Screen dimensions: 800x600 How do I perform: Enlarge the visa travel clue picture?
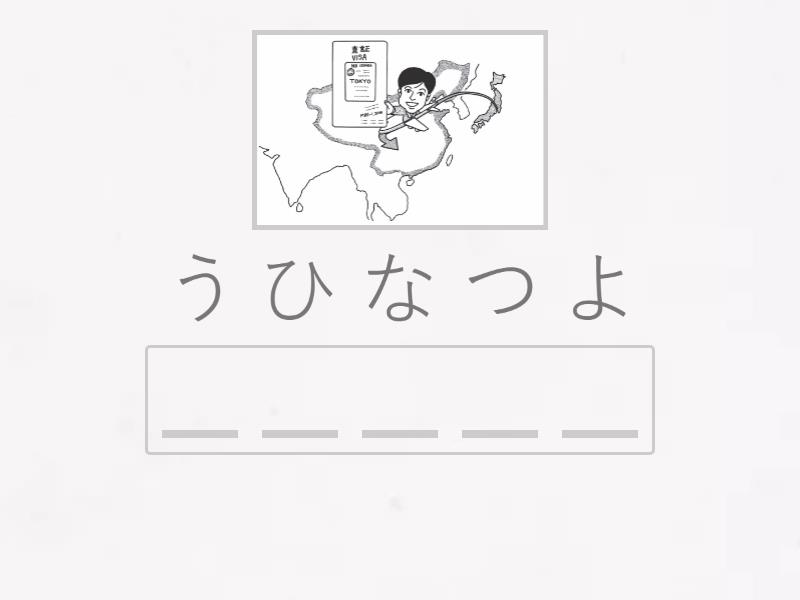(x=400, y=130)
